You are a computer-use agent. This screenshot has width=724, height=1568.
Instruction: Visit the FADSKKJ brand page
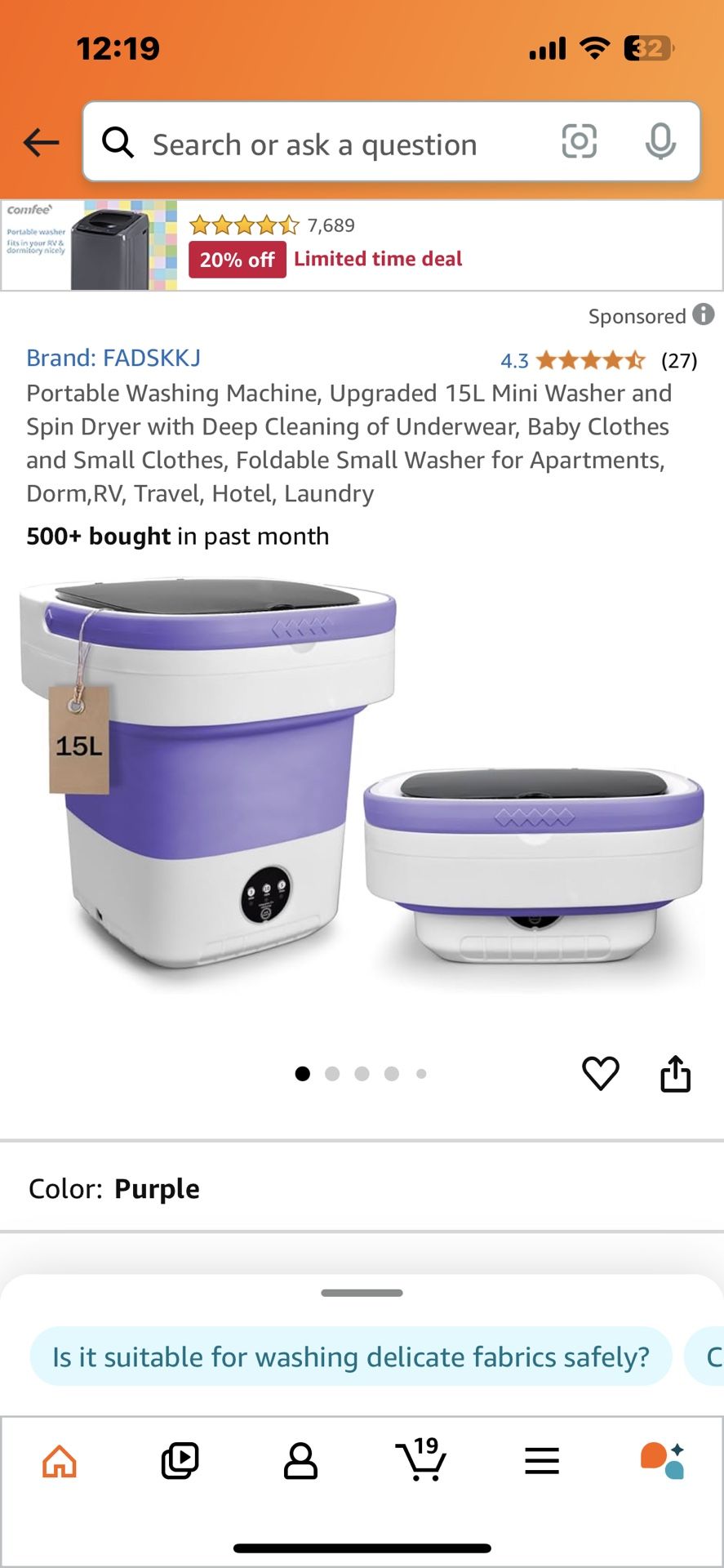[113, 358]
